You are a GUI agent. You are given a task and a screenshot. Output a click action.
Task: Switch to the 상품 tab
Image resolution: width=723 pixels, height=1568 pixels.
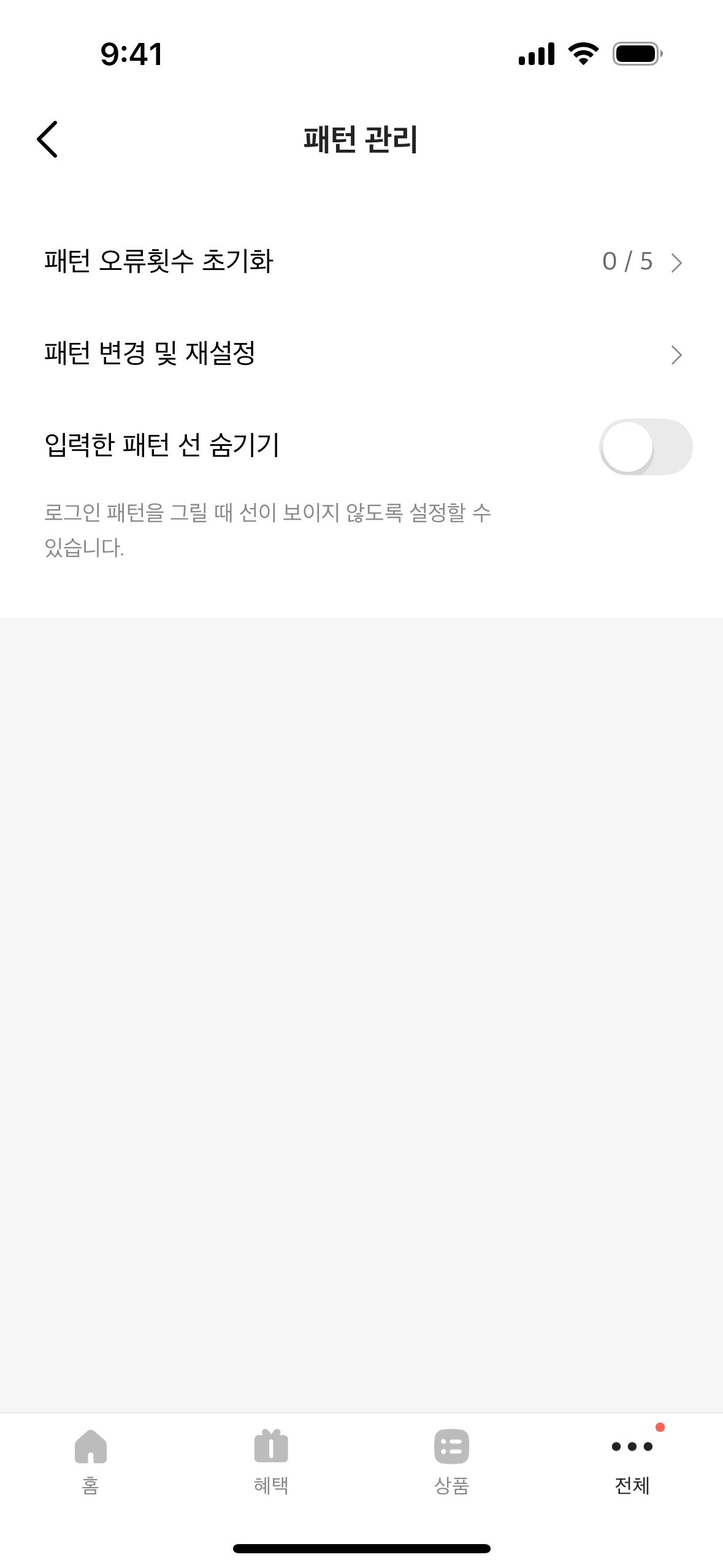452,1461
